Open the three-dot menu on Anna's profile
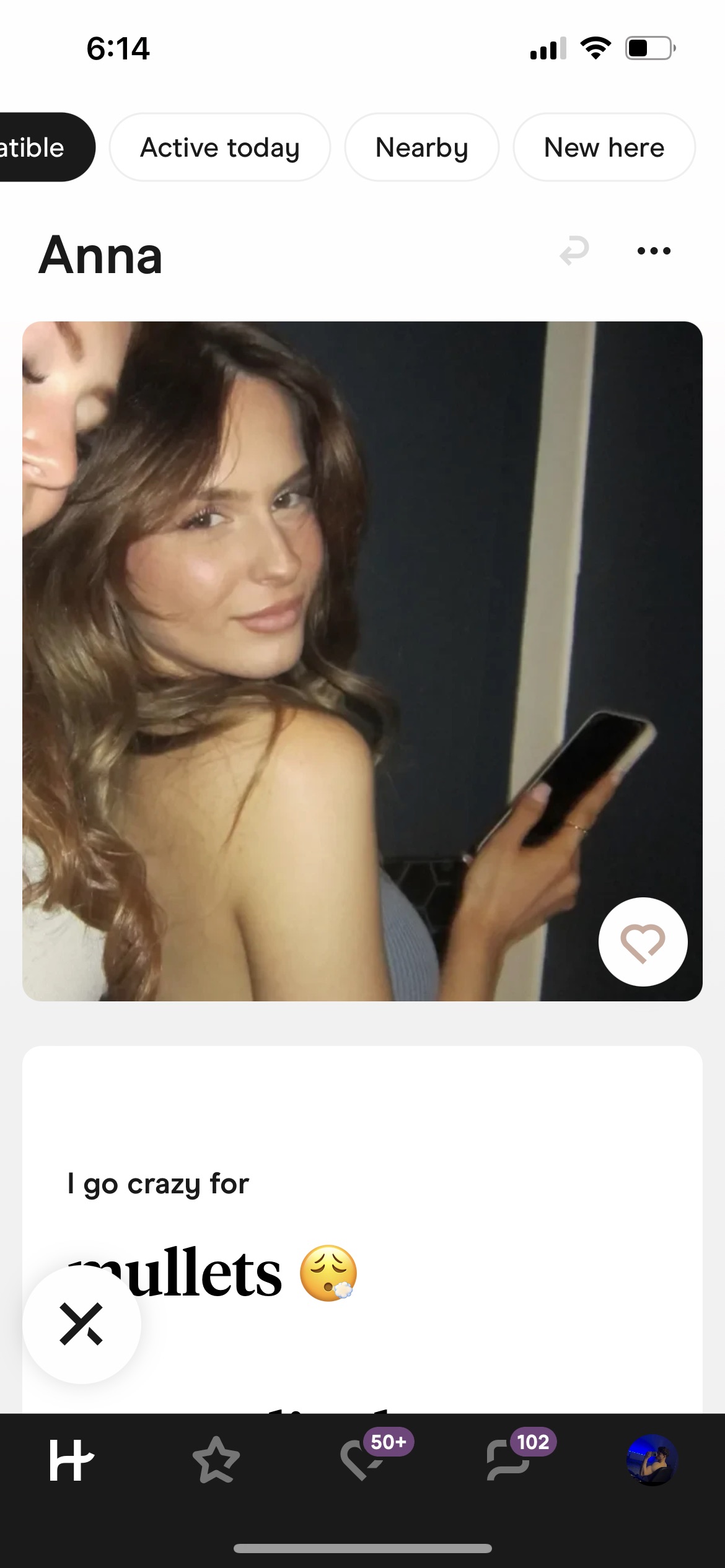Image resolution: width=725 pixels, height=1568 pixels. (654, 251)
